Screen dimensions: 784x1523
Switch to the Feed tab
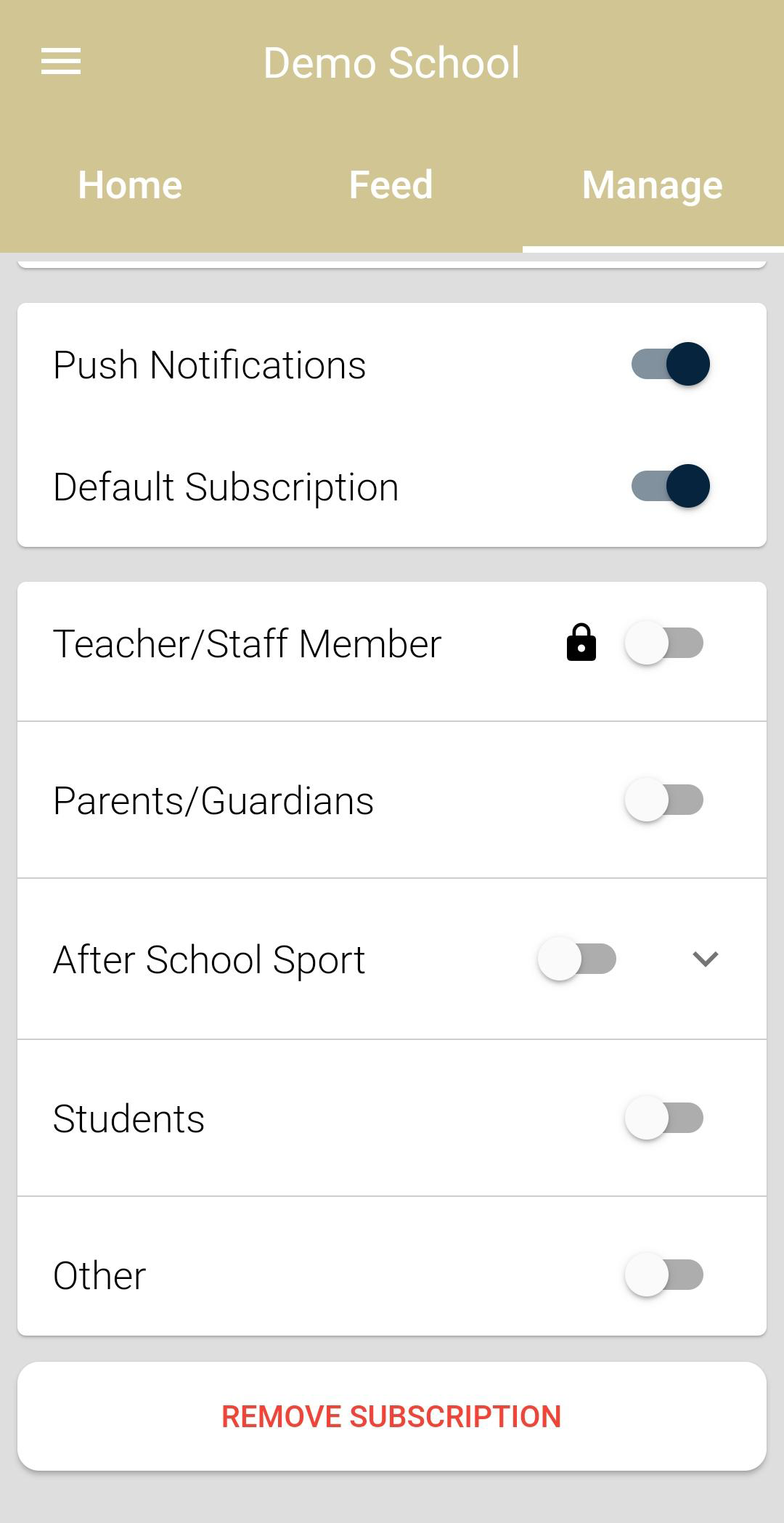391,185
